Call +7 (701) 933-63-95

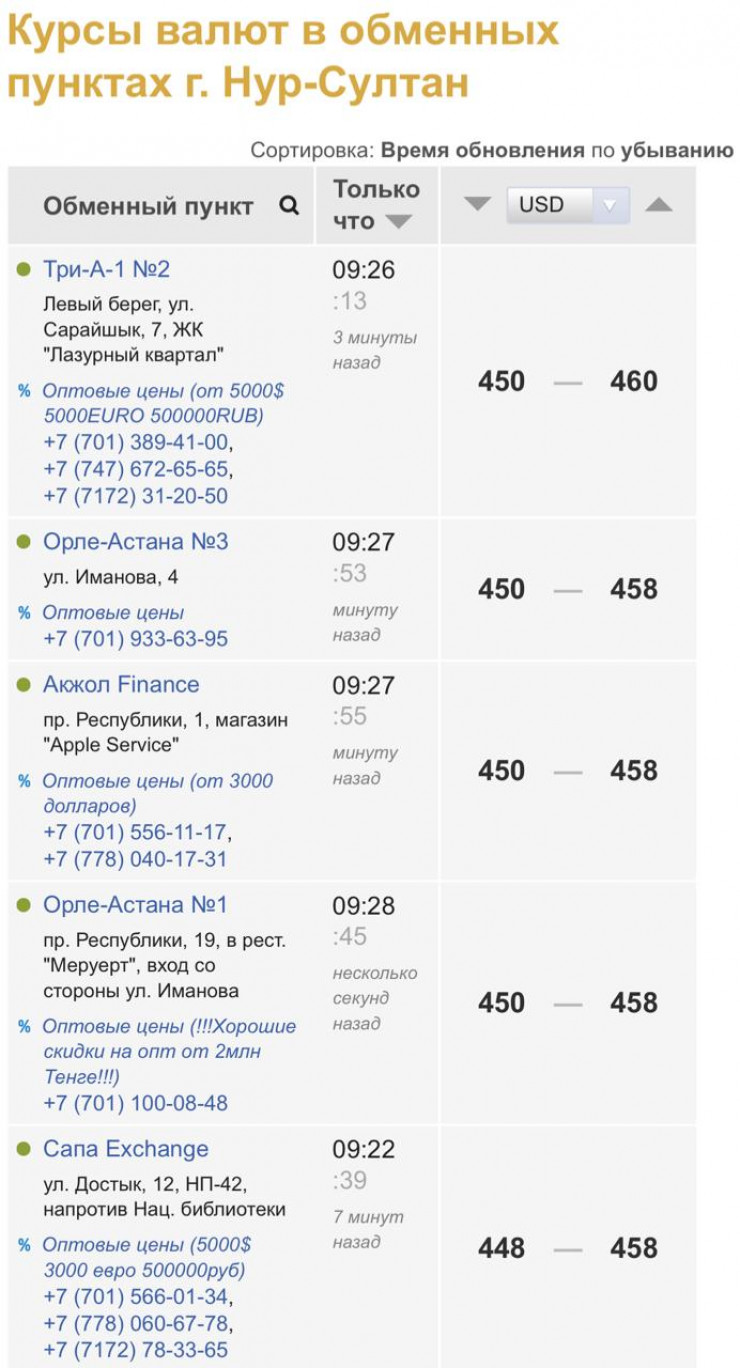point(135,638)
